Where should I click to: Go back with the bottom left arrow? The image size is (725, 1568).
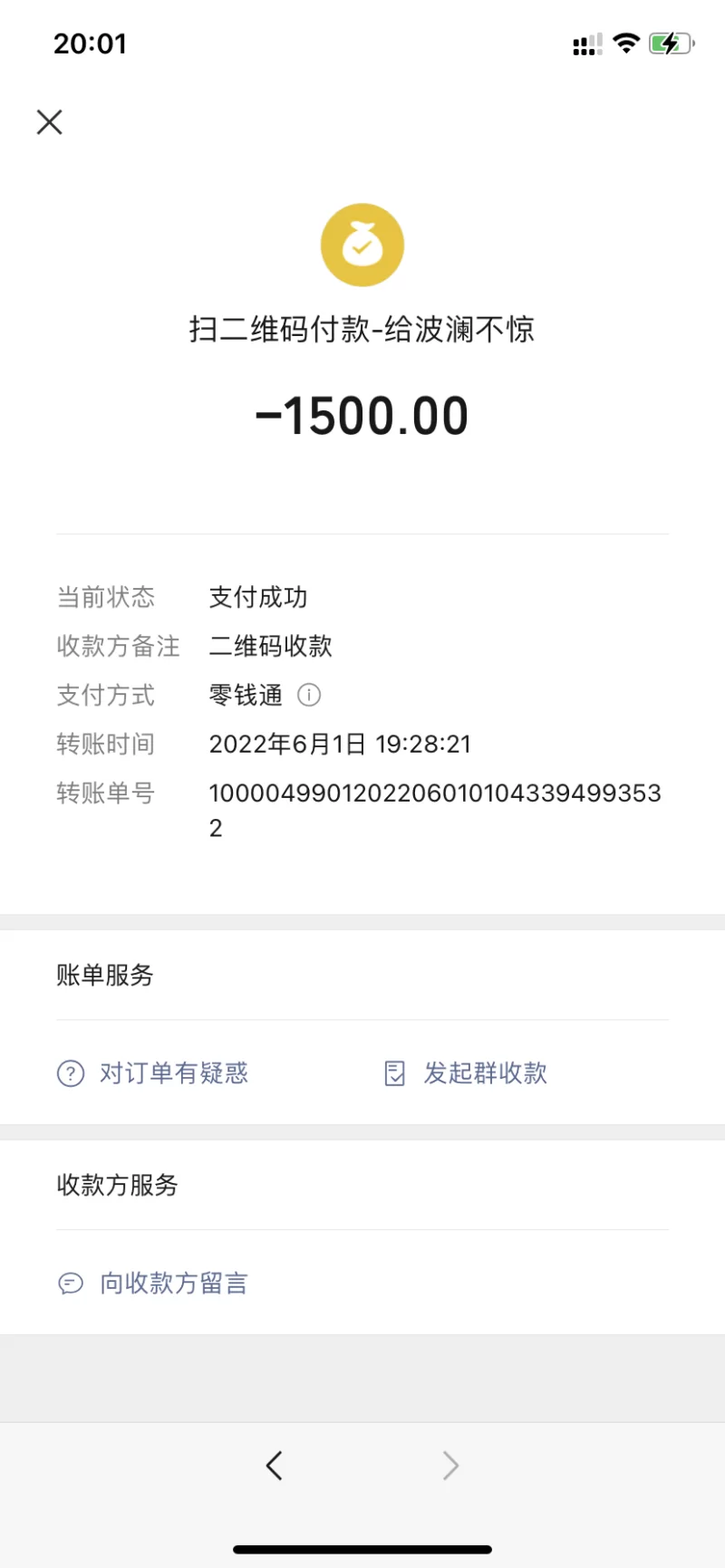(x=274, y=1465)
